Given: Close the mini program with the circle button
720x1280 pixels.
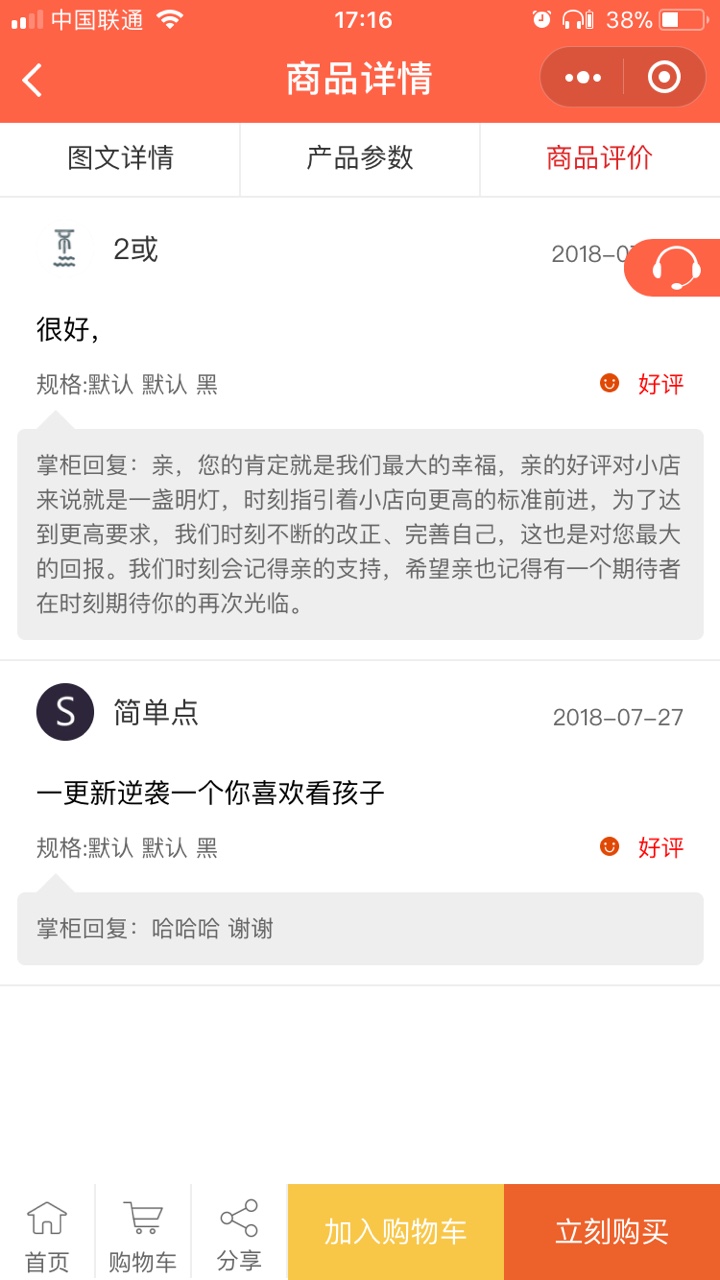Looking at the screenshot, I should [x=664, y=78].
